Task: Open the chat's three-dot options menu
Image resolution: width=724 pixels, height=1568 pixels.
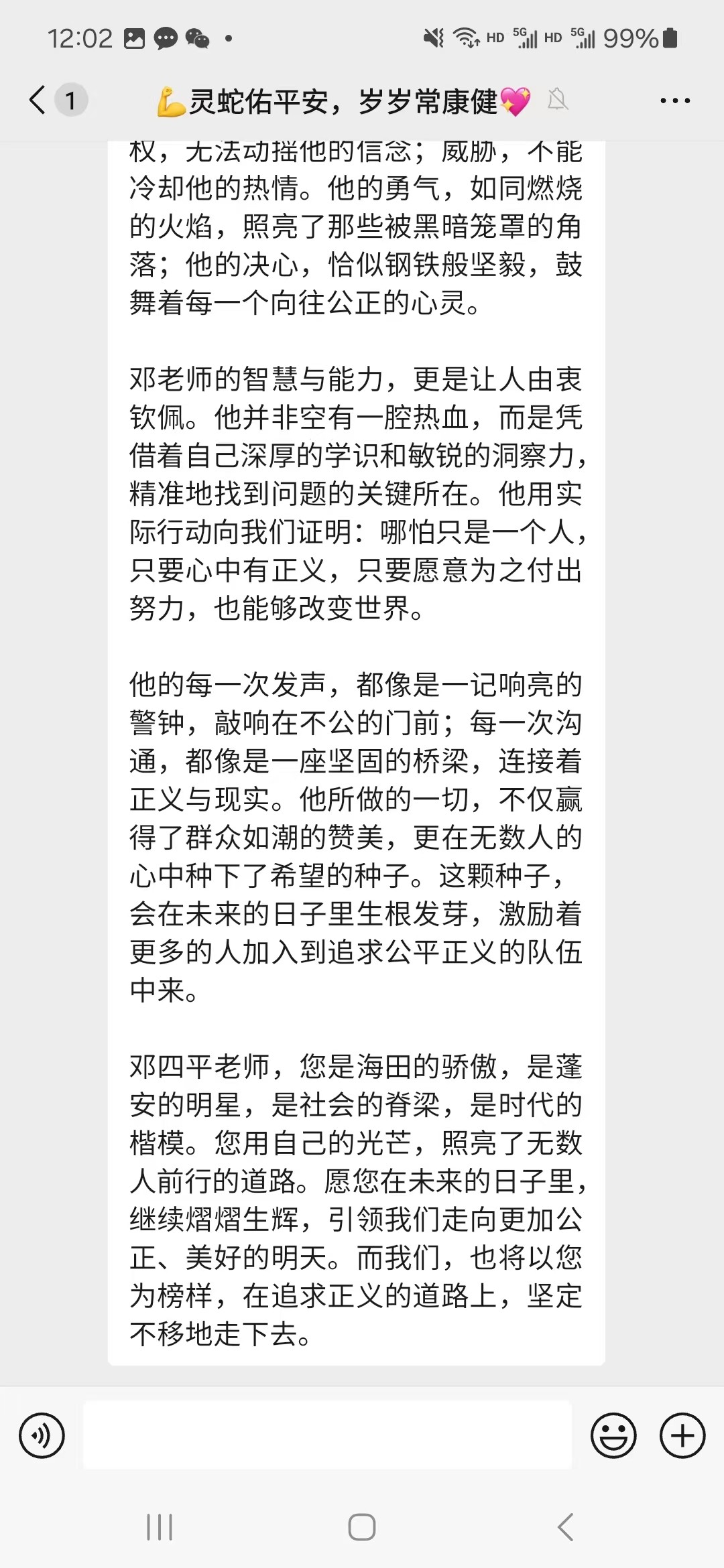Action: 674,101
